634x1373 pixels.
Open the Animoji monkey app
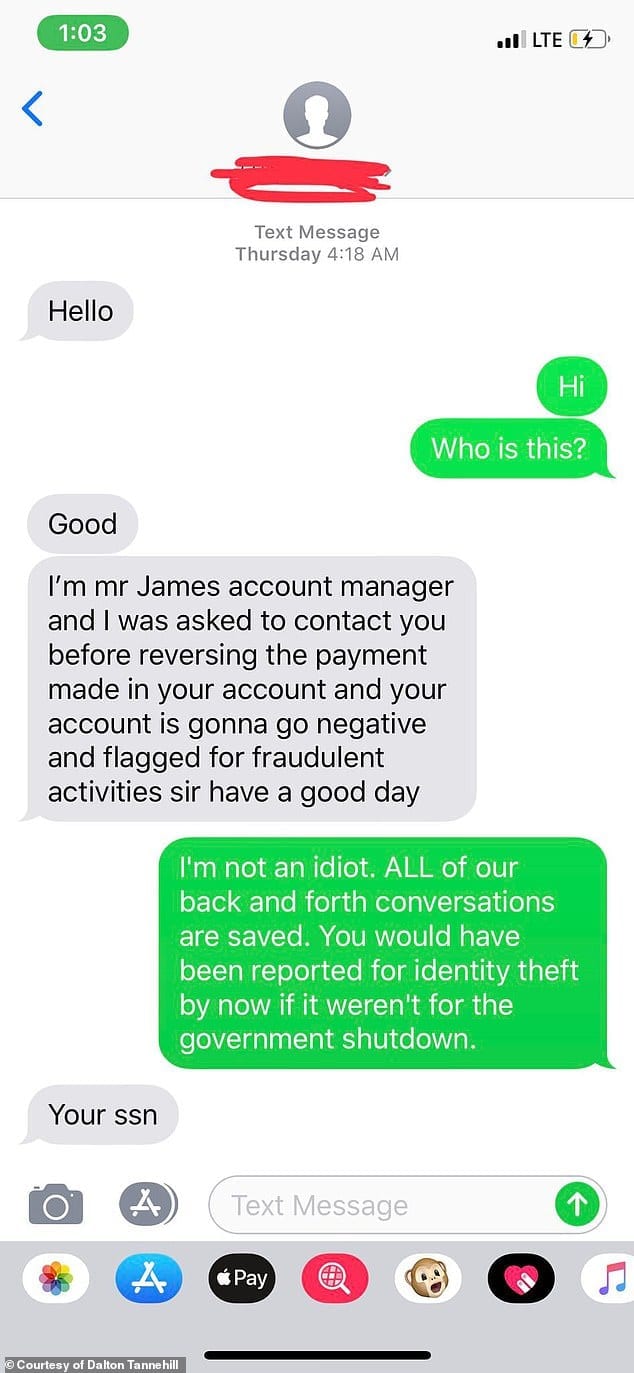point(428,1278)
